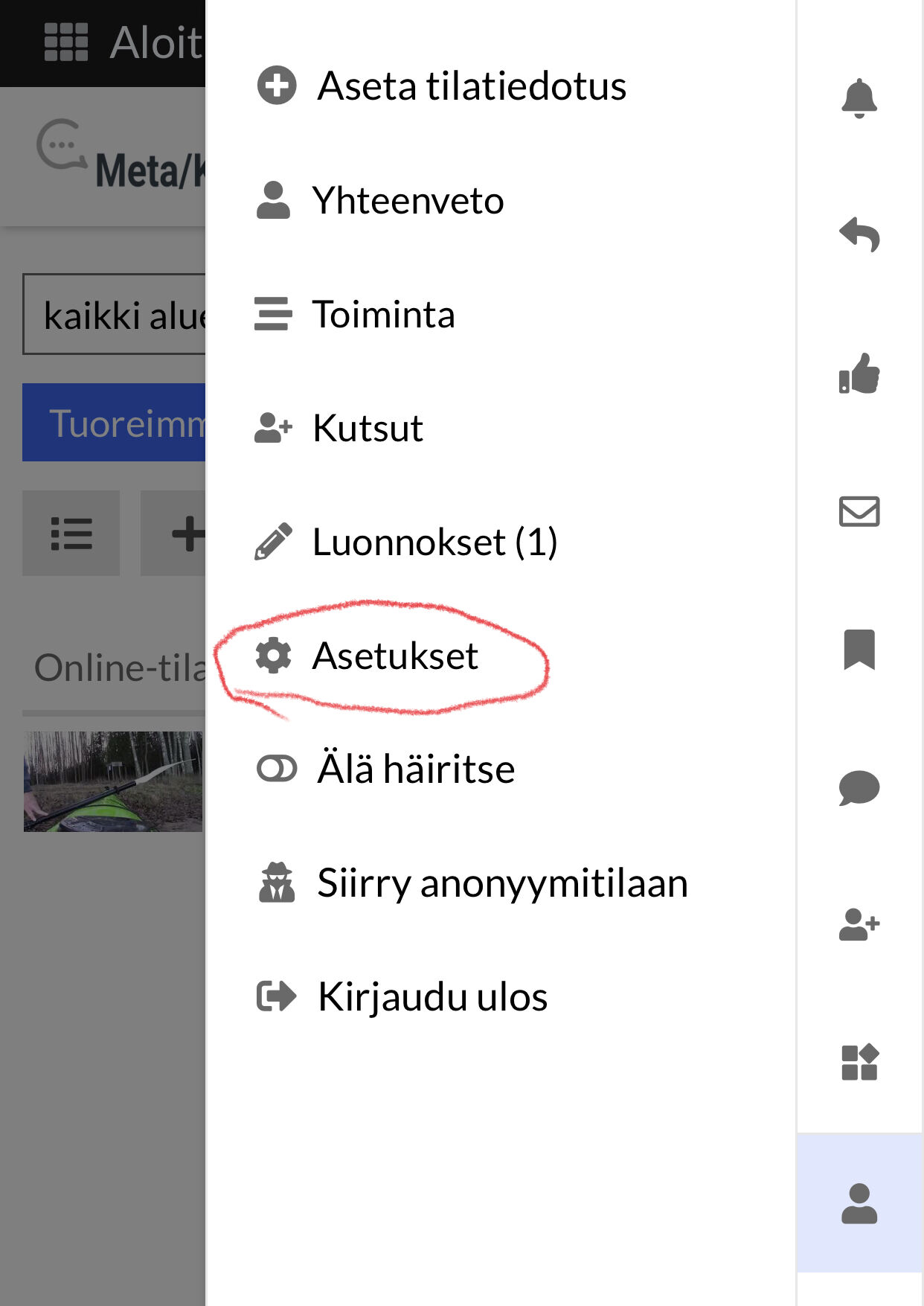The image size is (924, 1306).
Task: Open Yhteenveto profile summary
Action: click(x=407, y=201)
